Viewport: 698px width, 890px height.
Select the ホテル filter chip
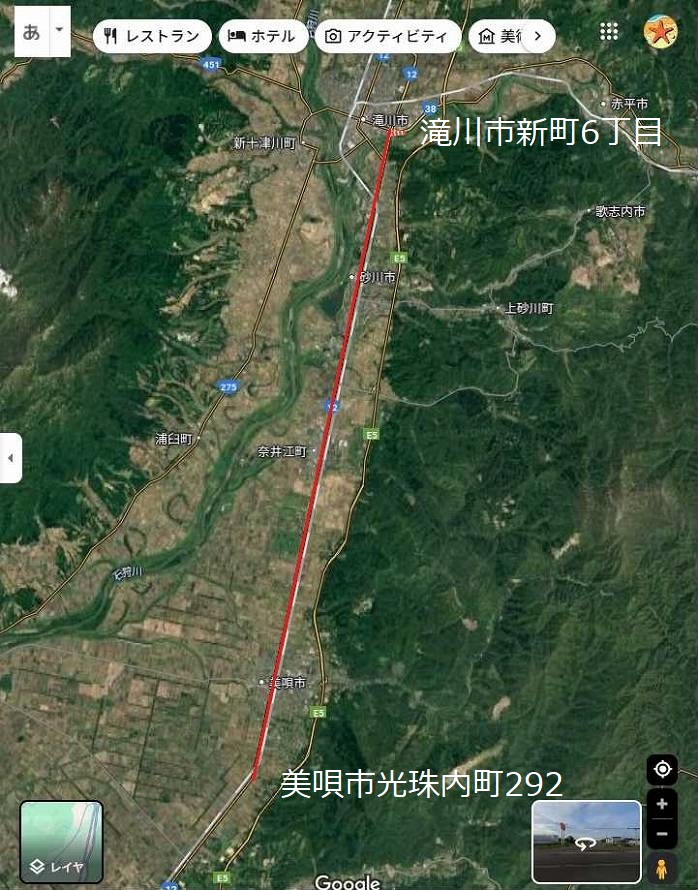point(262,36)
